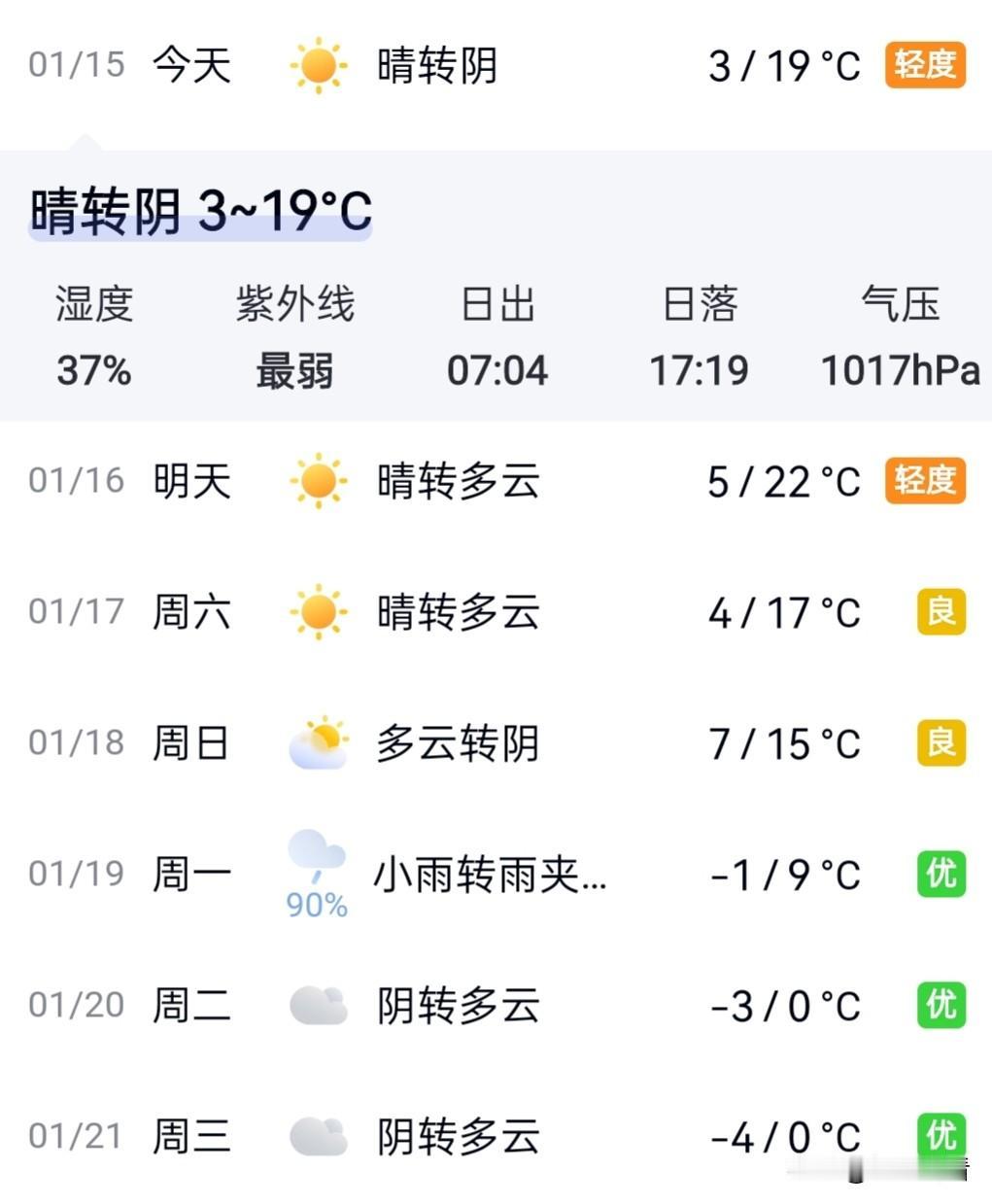The image size is (992, 1204).
Task: Select the 明天 (tomorrow) row
Action: pyautogui.click(x=190, y=480)
